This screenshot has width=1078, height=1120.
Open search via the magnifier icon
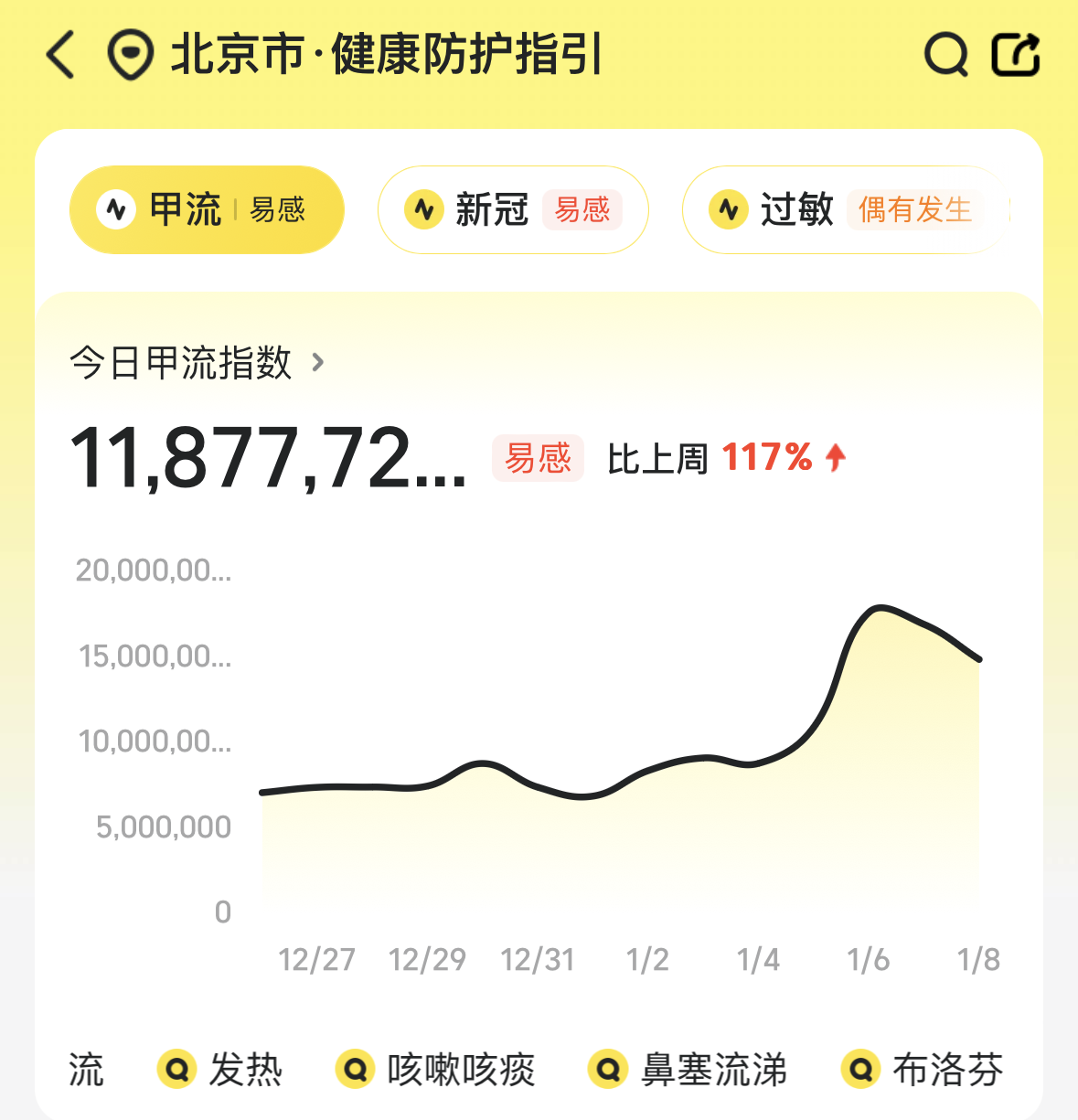click(945, 54)
